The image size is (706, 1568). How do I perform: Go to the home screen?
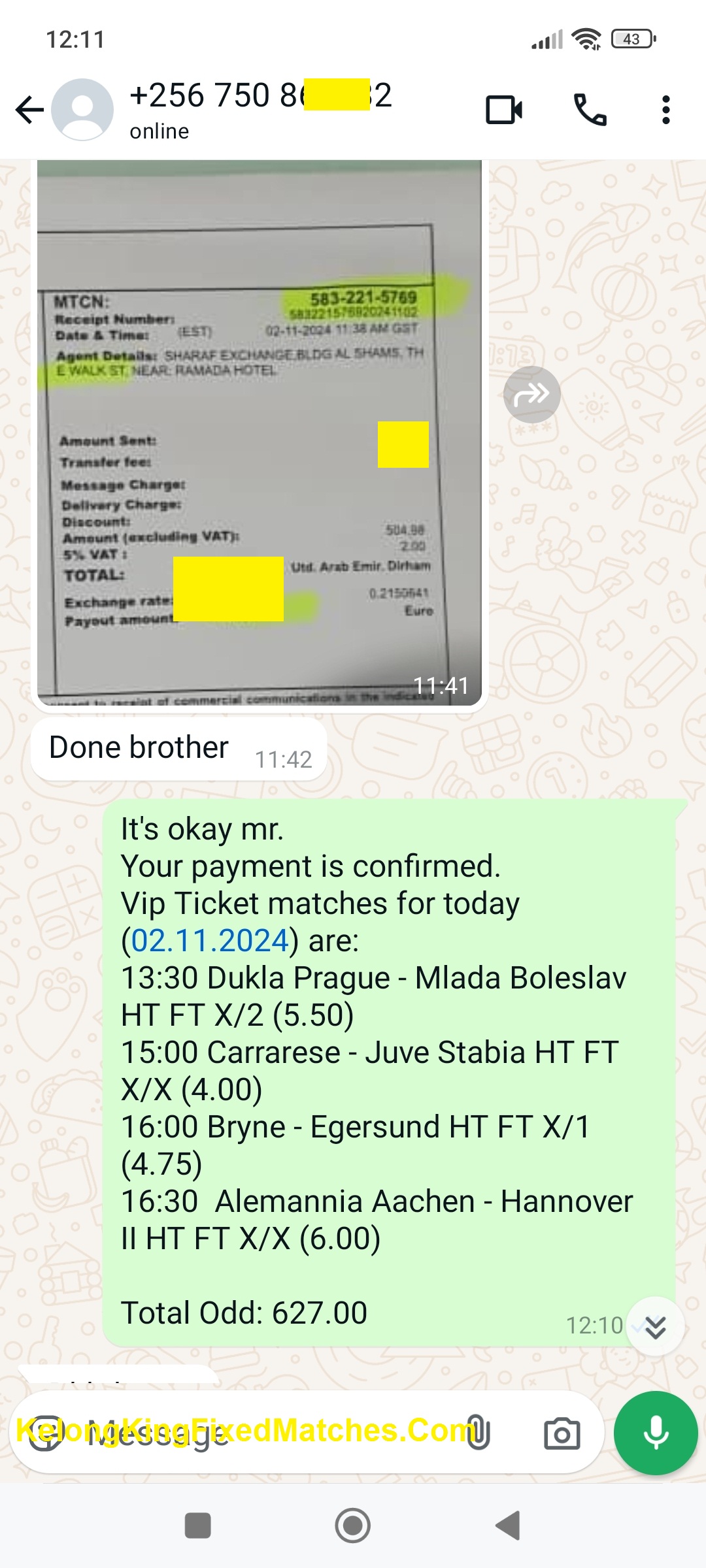tap(353, 1526)
